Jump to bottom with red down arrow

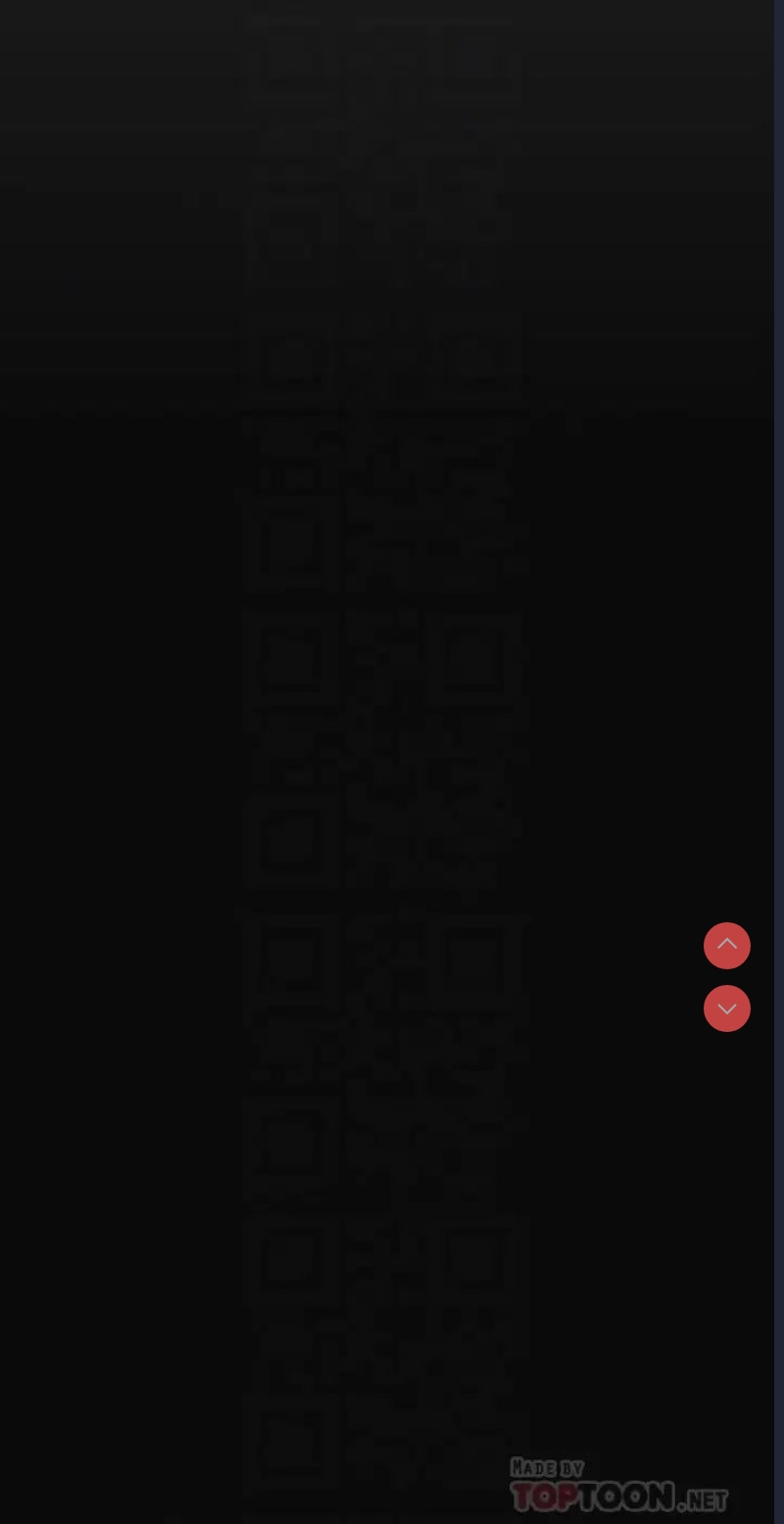(727, 1008)
